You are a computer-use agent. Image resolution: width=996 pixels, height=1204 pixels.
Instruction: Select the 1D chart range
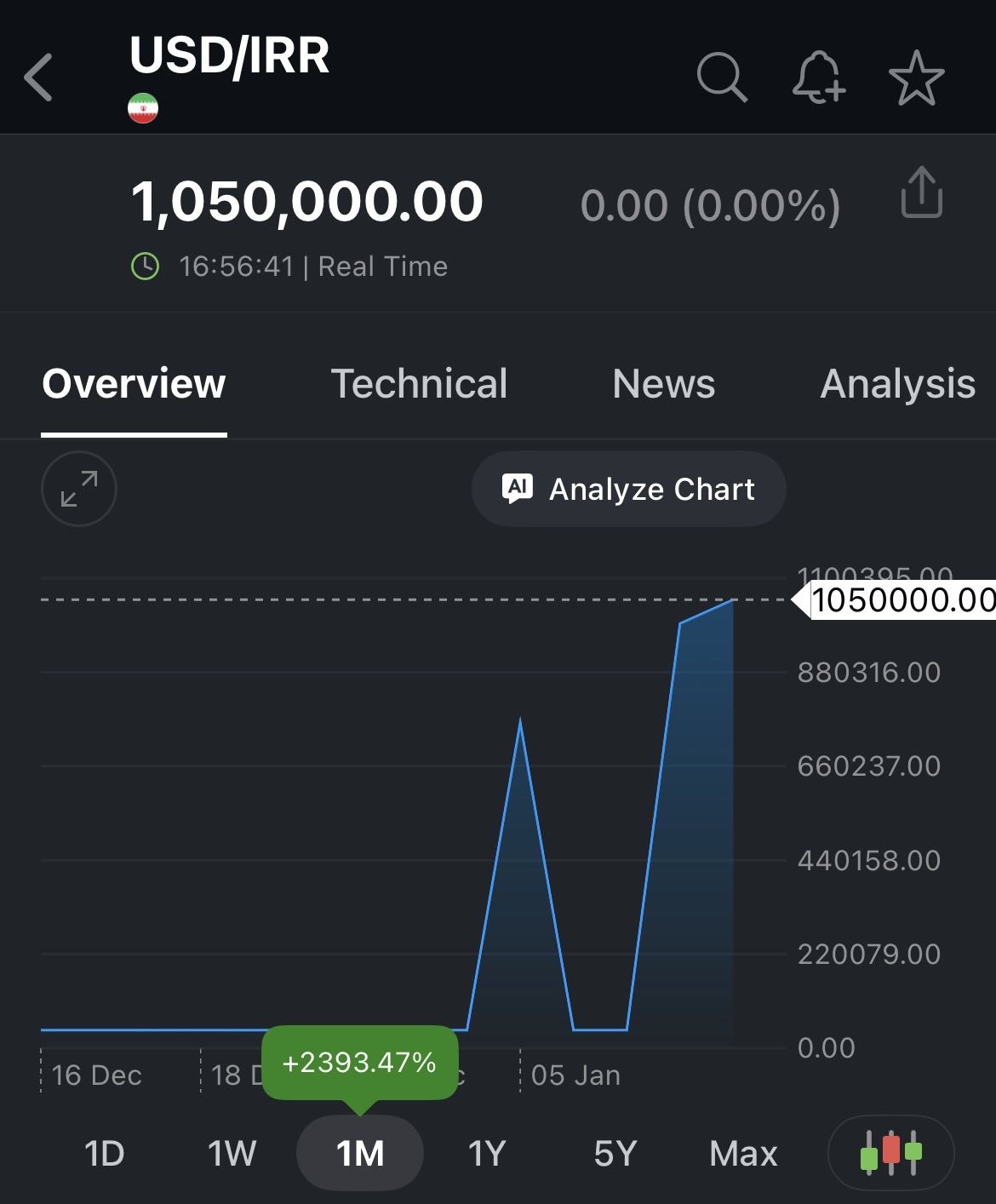coord(104,1154)
